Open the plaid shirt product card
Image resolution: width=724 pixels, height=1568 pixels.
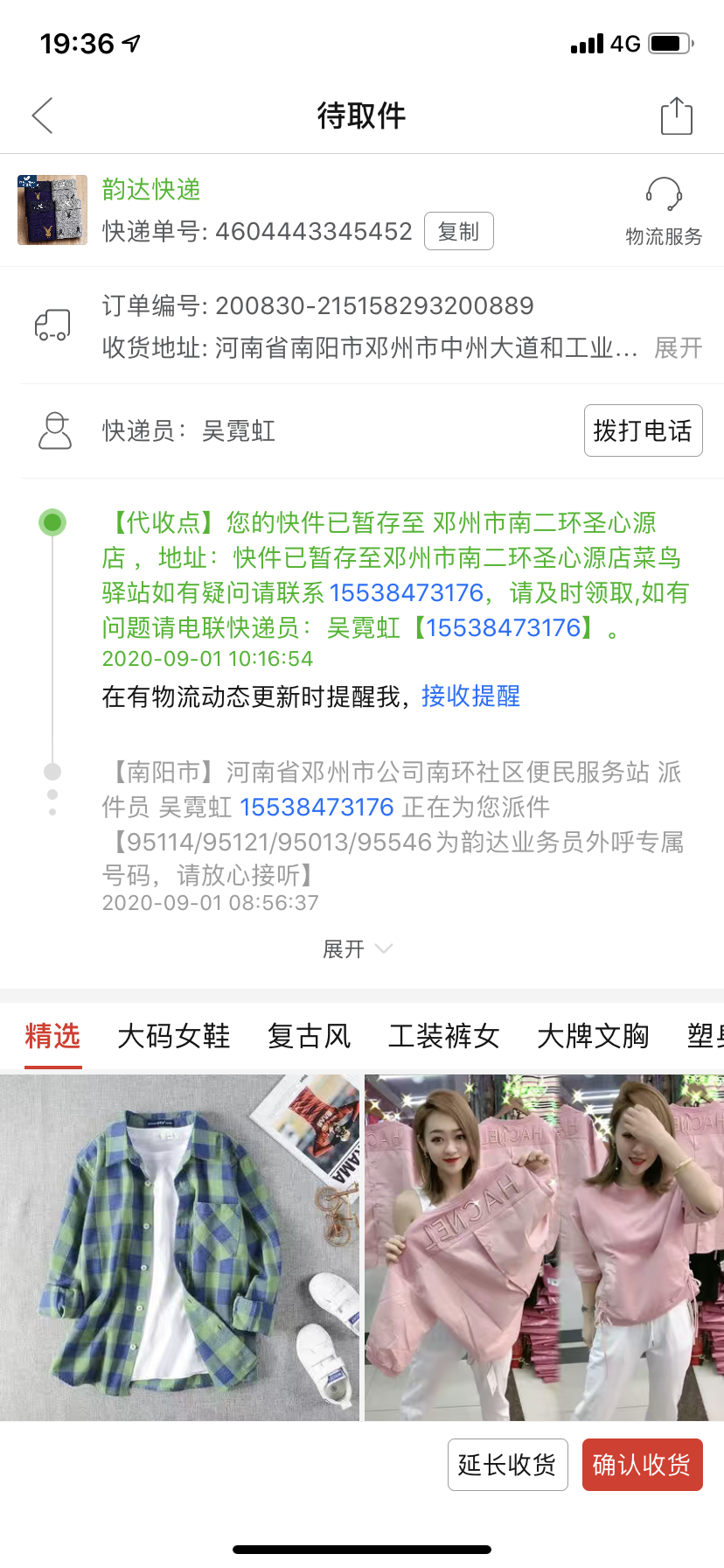point(179,1248)
